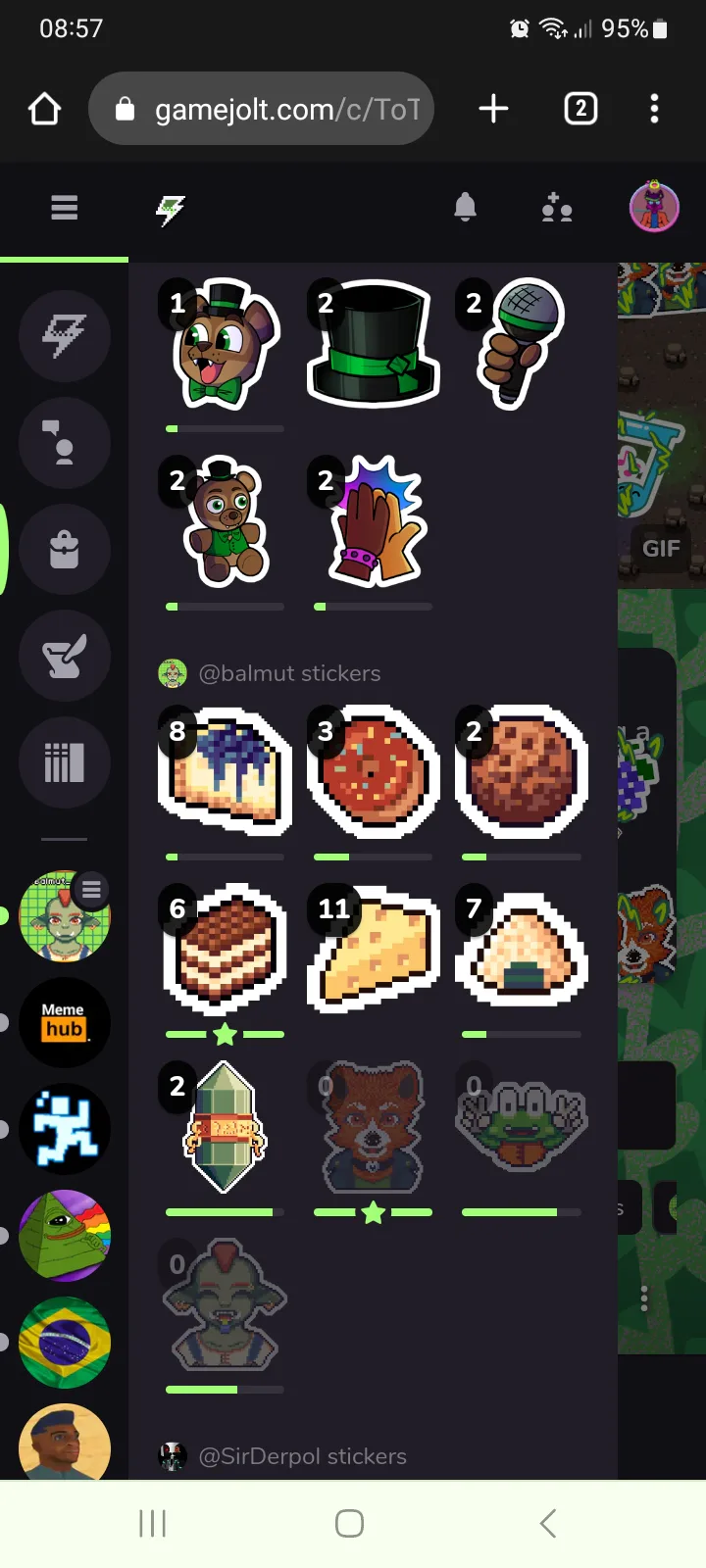Open your profile avatar menu
The image size is (706, 1568).
[654, 208]
